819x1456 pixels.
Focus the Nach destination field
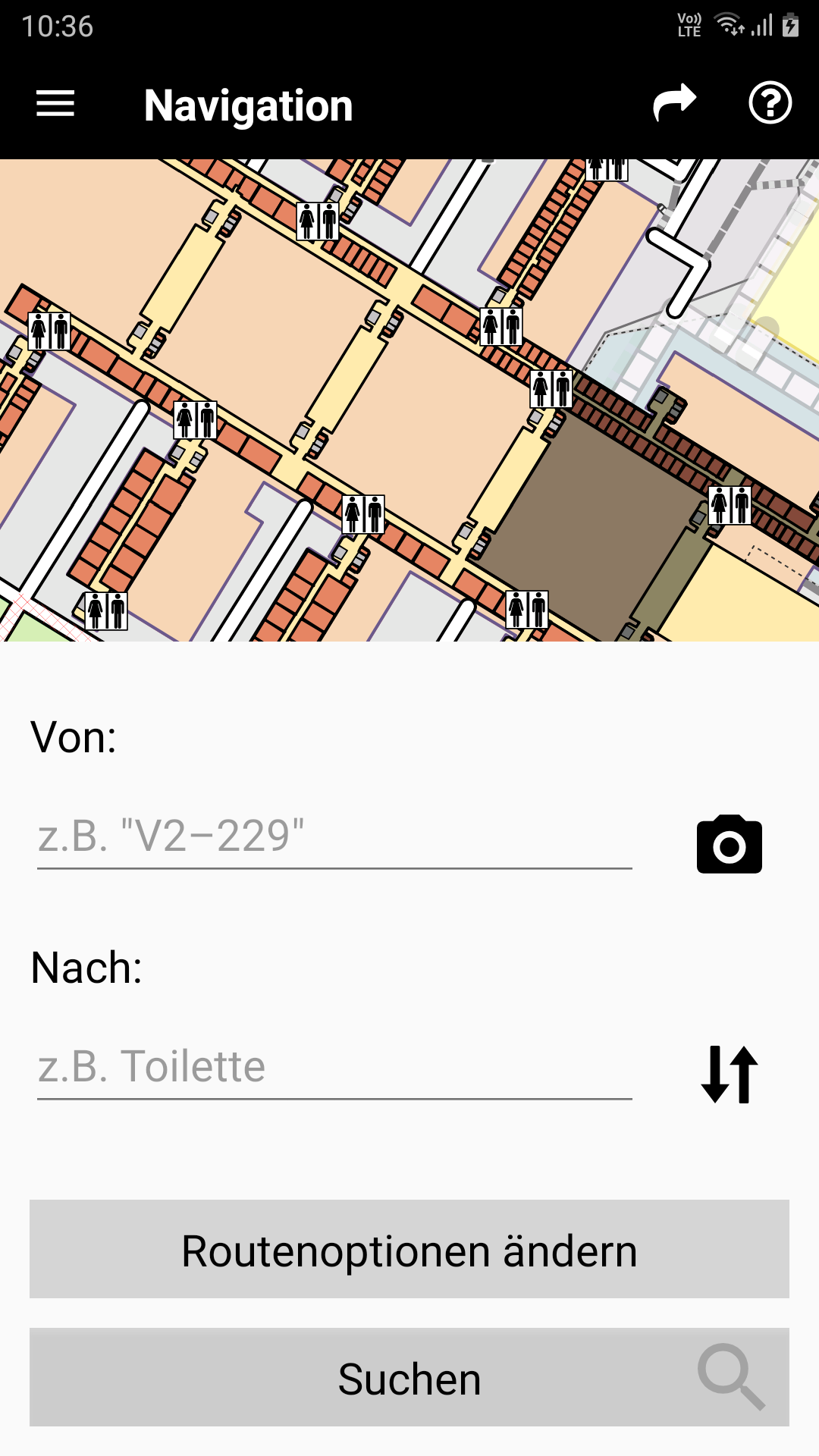[334, 1067]
